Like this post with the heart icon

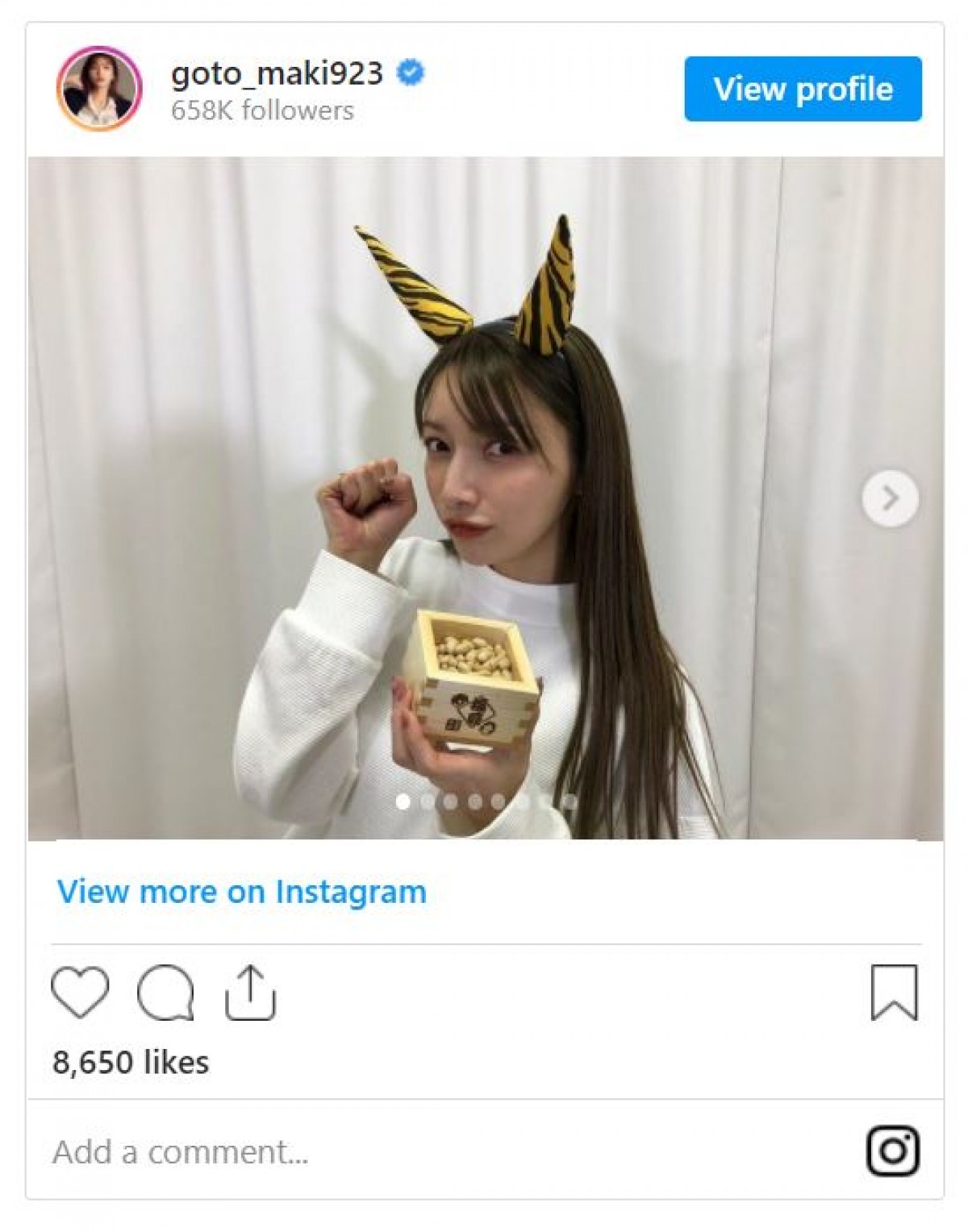(x=80, y=992)
